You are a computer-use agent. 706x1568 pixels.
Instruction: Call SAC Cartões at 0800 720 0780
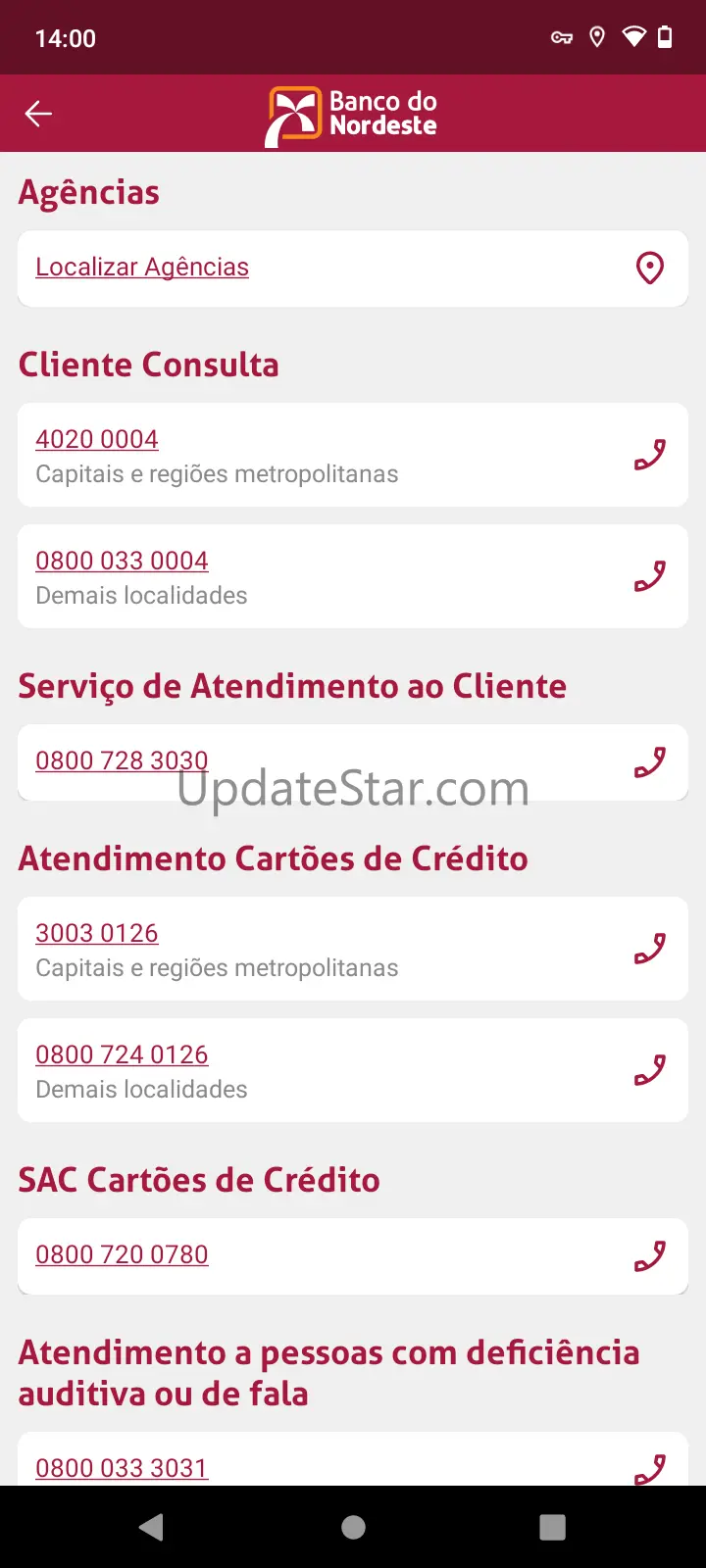click(x=122, y=1254)
